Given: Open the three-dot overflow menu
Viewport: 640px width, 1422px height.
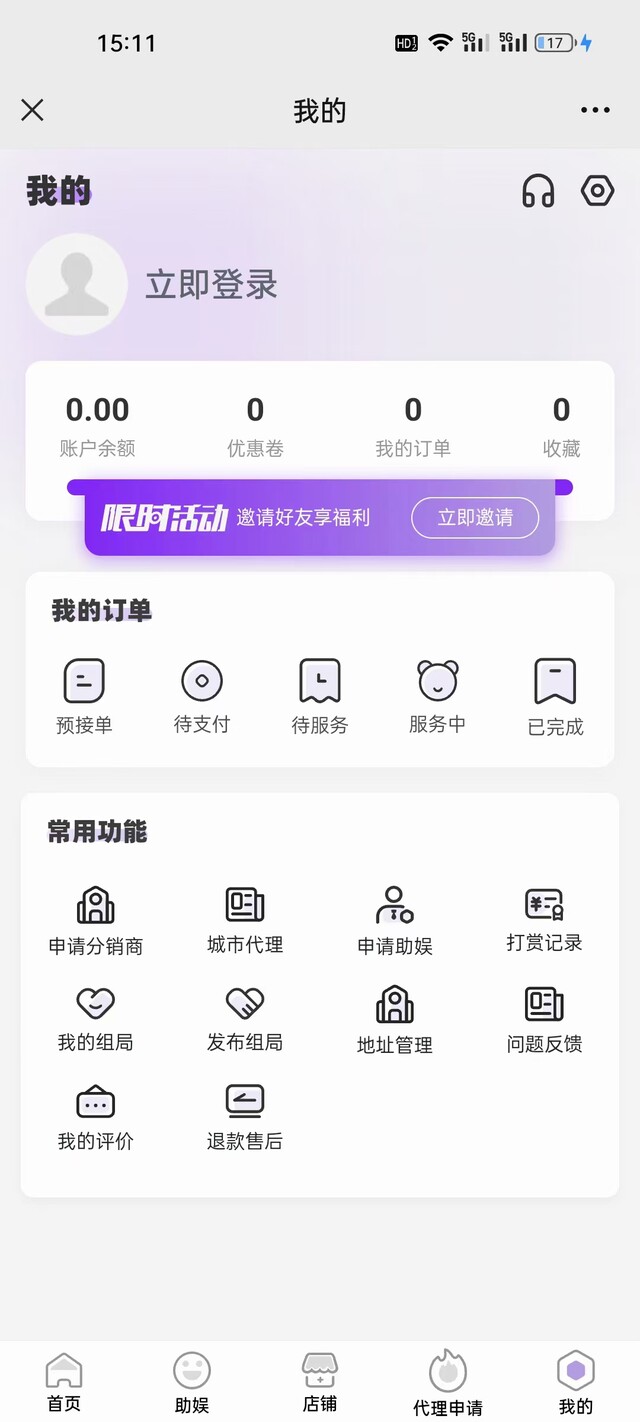Looking at the screenshot, I should 595,110.
